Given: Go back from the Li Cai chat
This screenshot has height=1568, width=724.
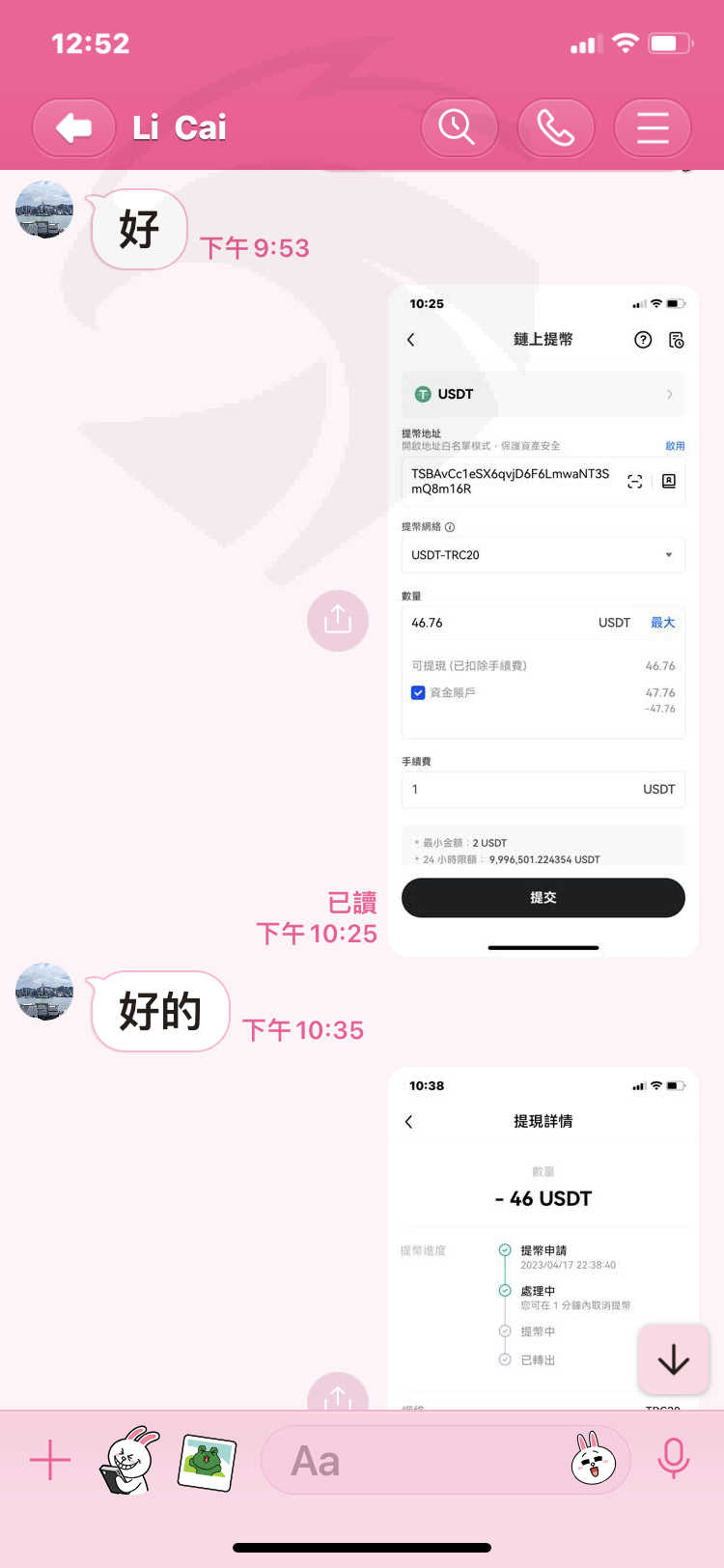Looking at the screenshot, I should [73, 127].
